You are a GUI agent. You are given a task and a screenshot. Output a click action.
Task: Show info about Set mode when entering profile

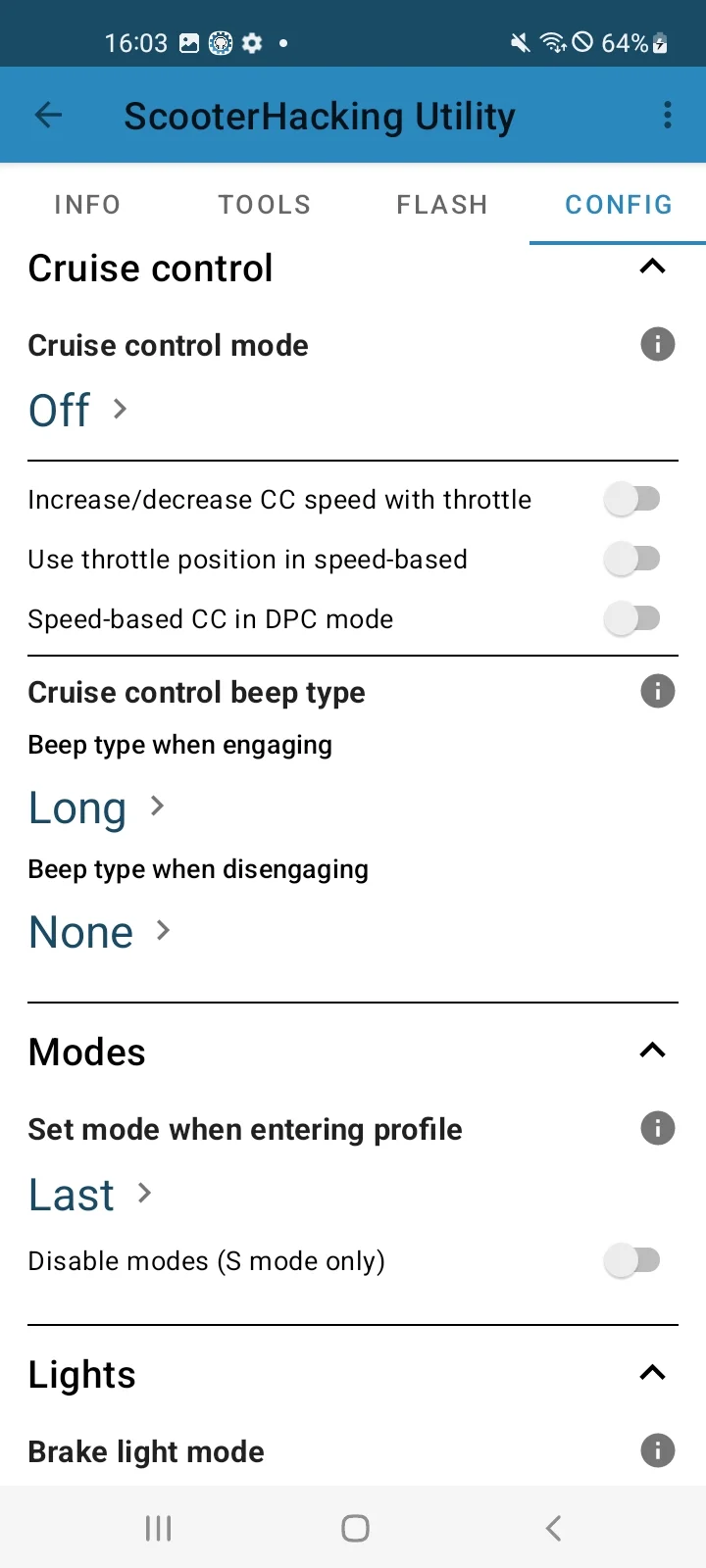tap(658, 1128)
